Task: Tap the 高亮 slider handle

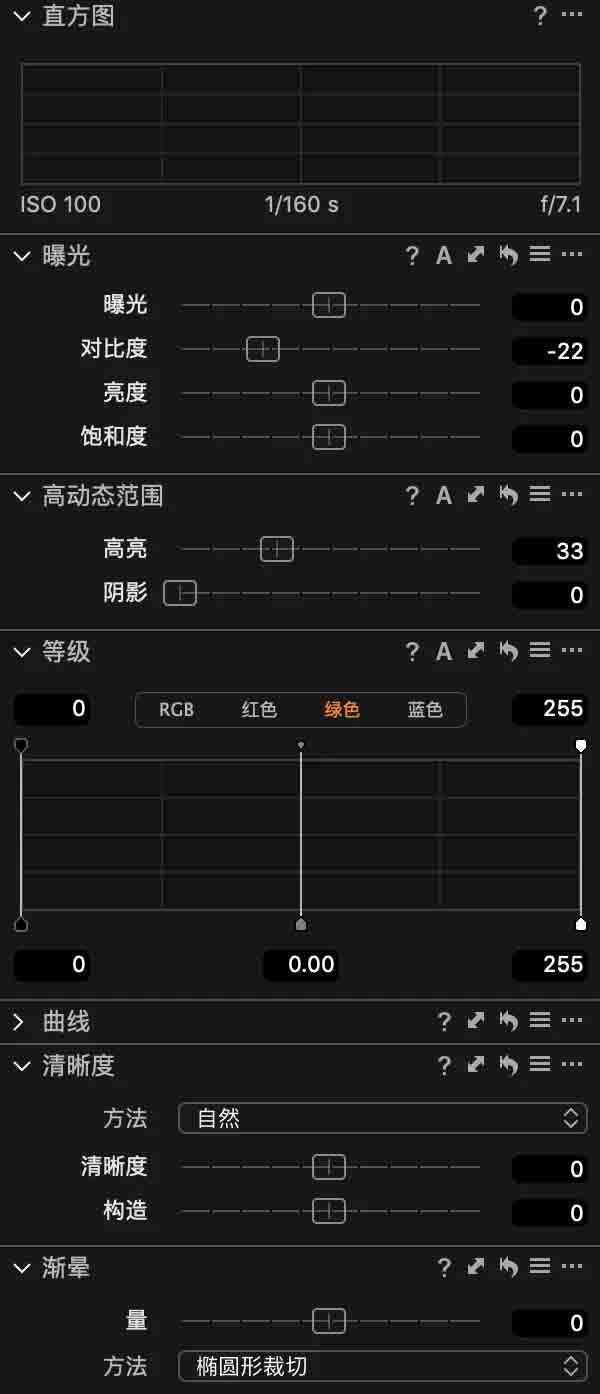Action: pos(277,549)
